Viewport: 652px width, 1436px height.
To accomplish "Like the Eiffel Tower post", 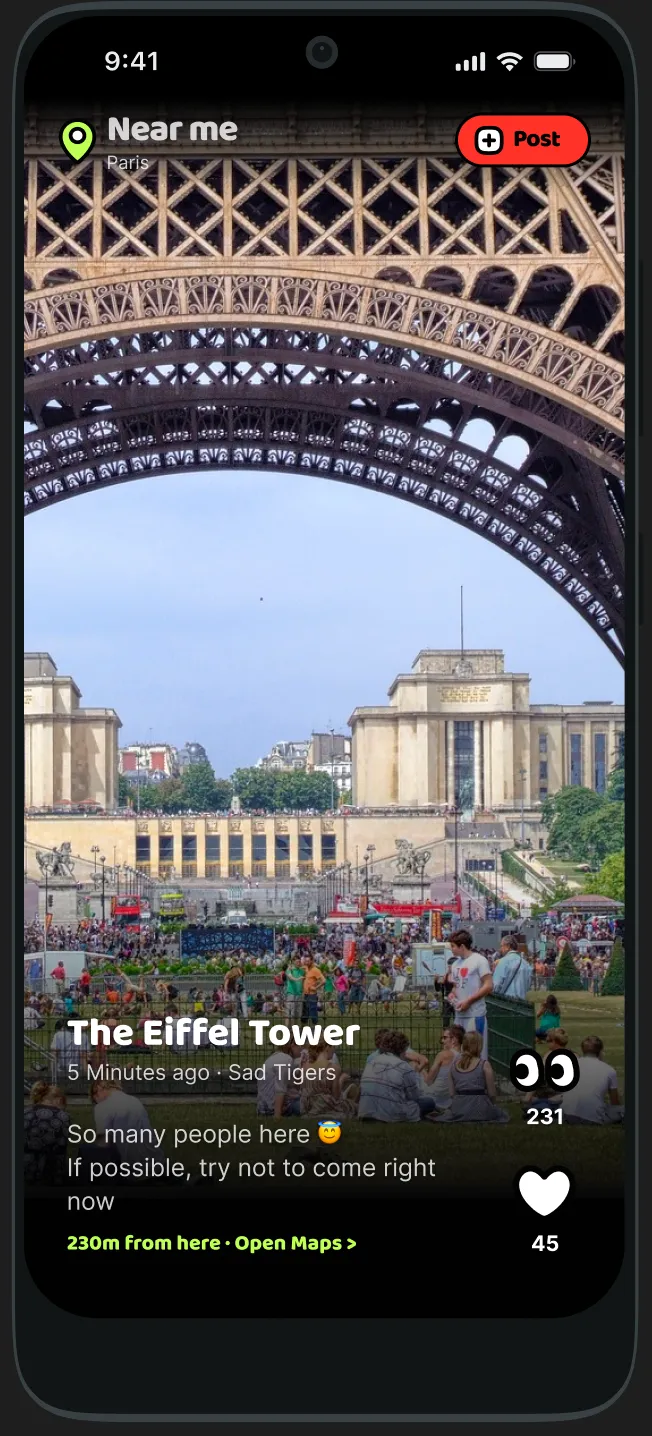I will tap(544, 1193).
